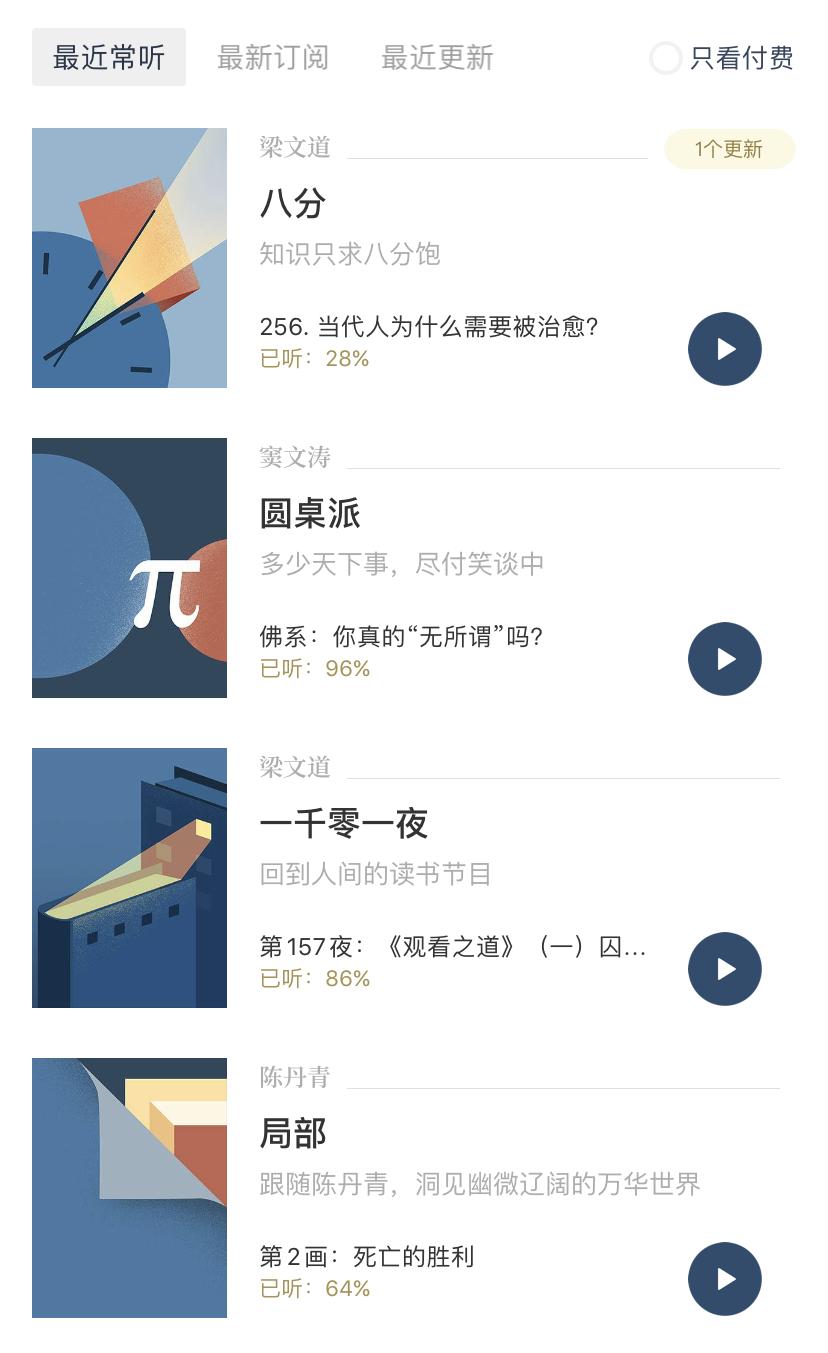Open the 局部 cover thumbnail
828x1353 pixels.
(129, 1188)
